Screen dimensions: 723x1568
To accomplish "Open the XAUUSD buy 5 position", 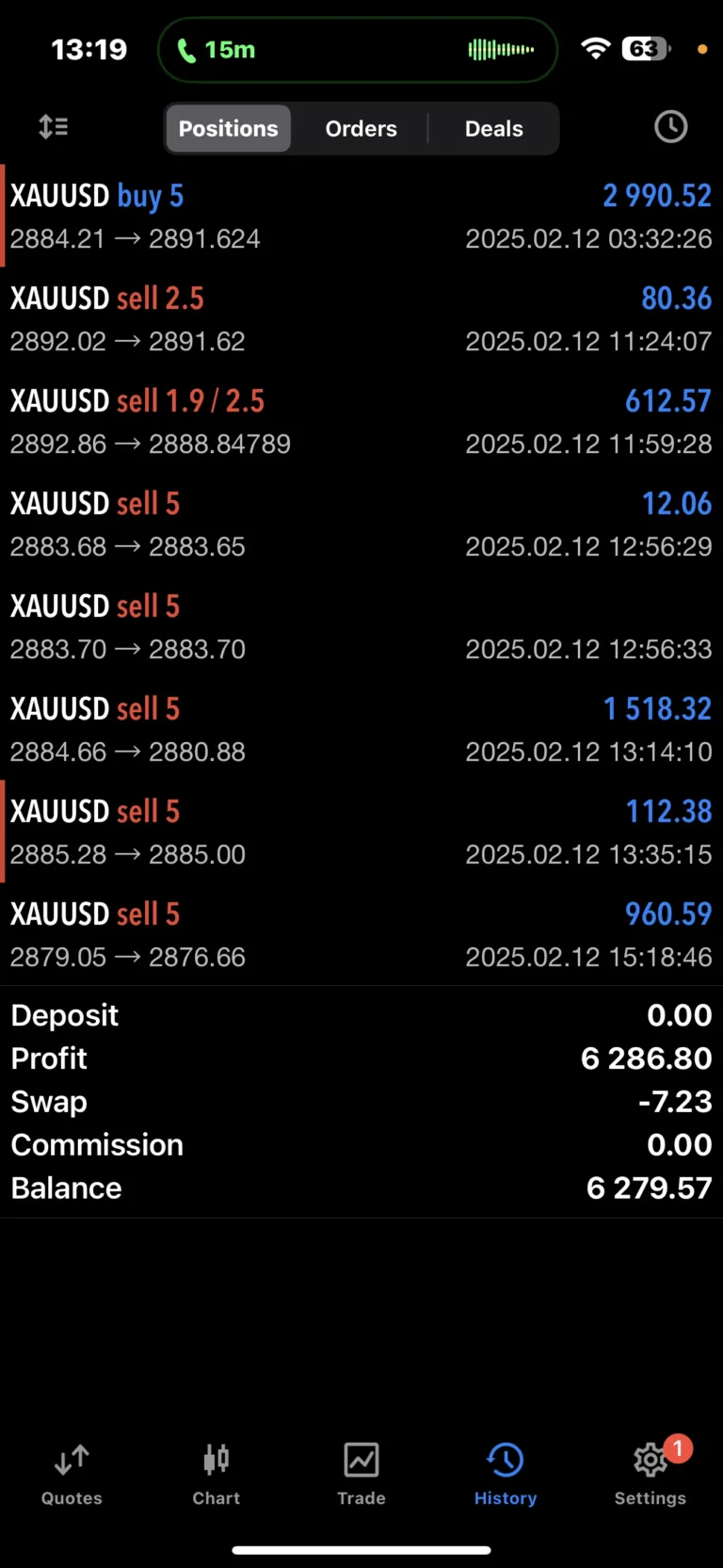I will [x=361, y=217].
